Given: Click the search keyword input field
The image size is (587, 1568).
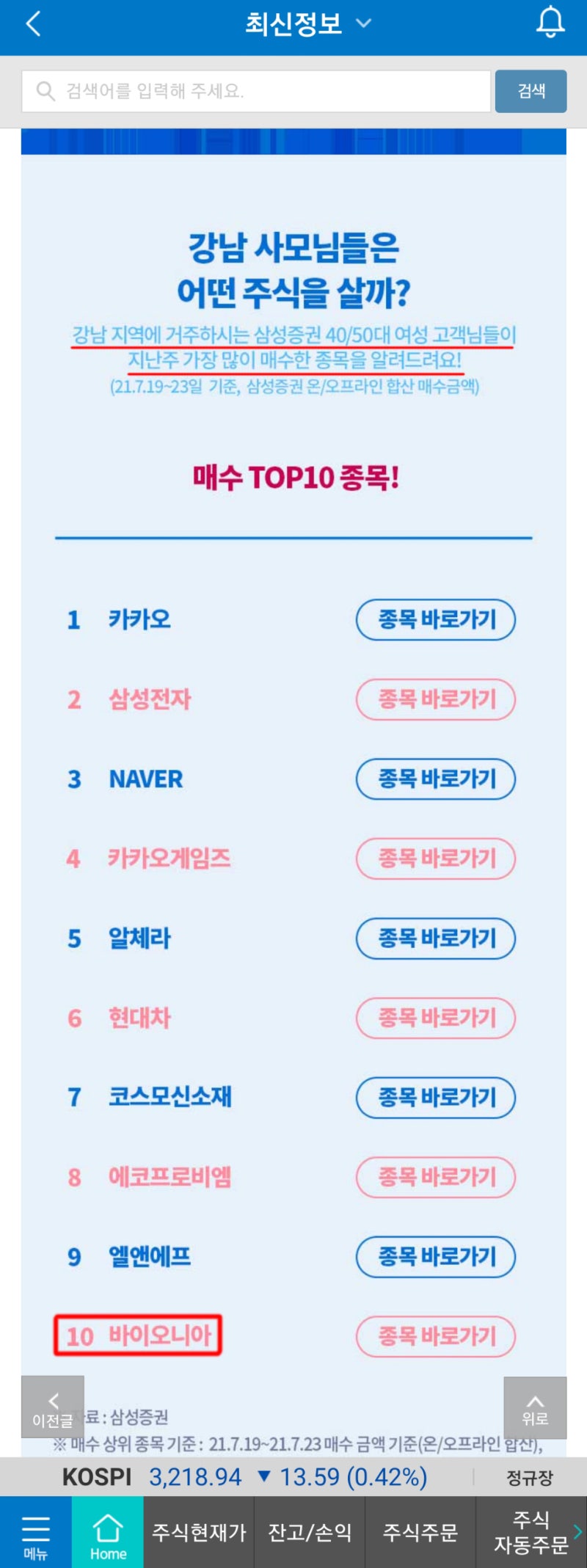Looking at the screenshot, I should (257, 90).
